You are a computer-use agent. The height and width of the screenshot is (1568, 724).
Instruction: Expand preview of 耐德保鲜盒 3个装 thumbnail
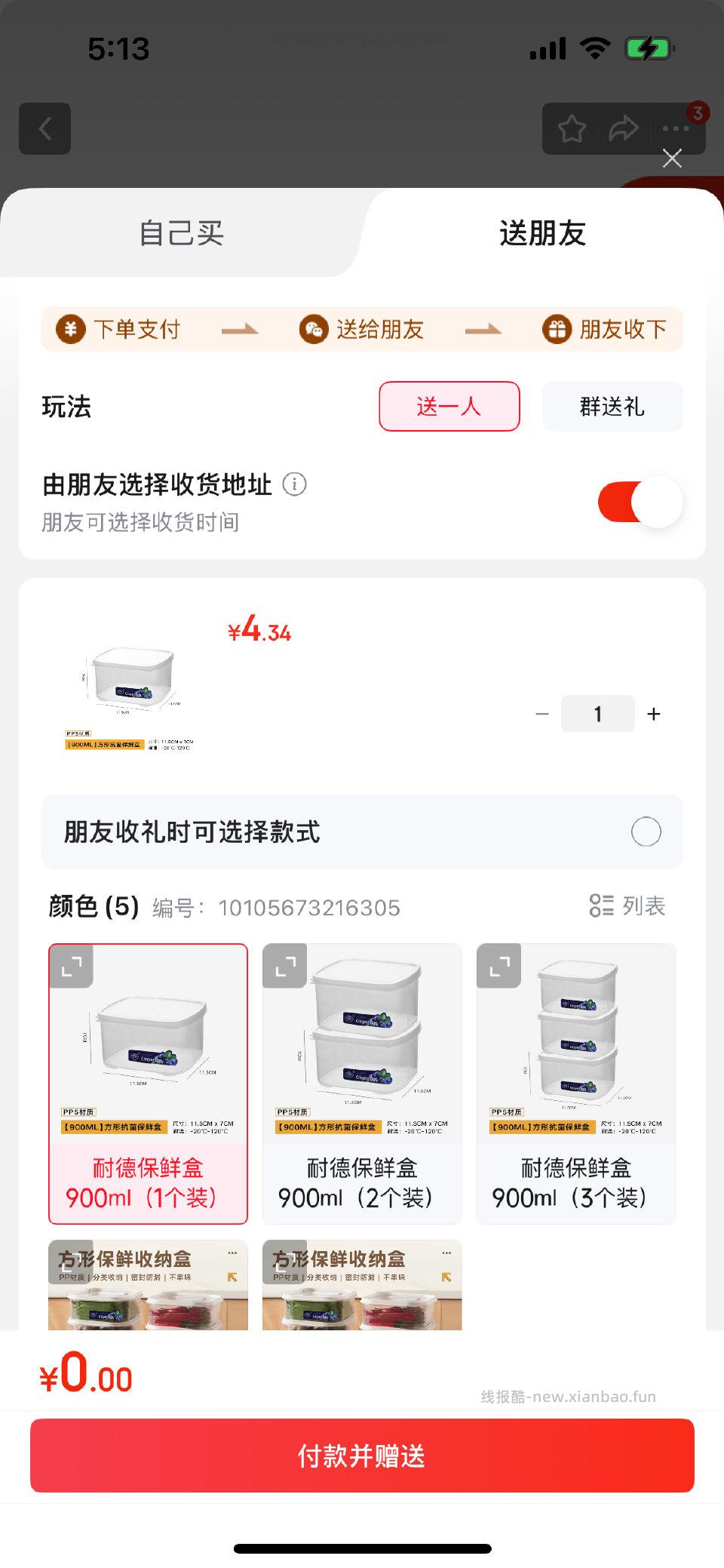coord(498,967)
